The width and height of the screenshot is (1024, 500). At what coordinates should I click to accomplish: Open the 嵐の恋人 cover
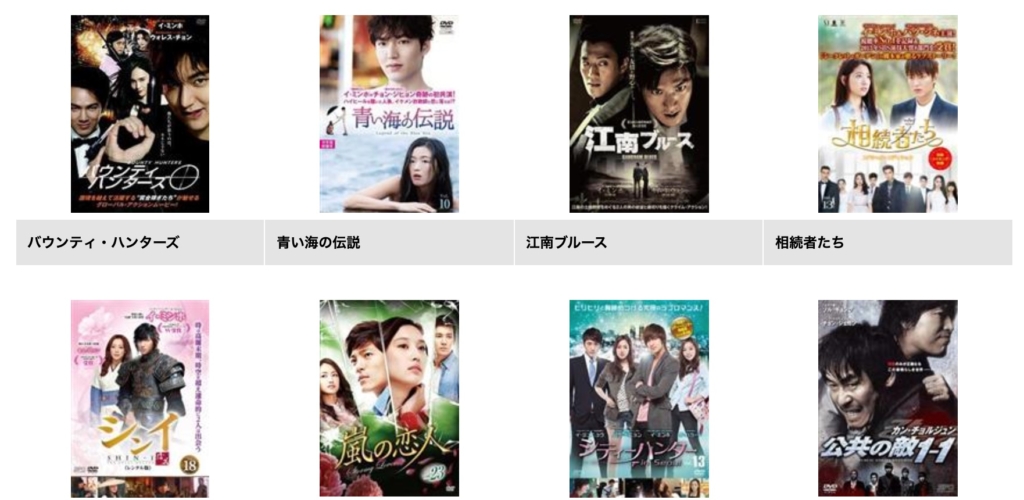pos(389,398)
